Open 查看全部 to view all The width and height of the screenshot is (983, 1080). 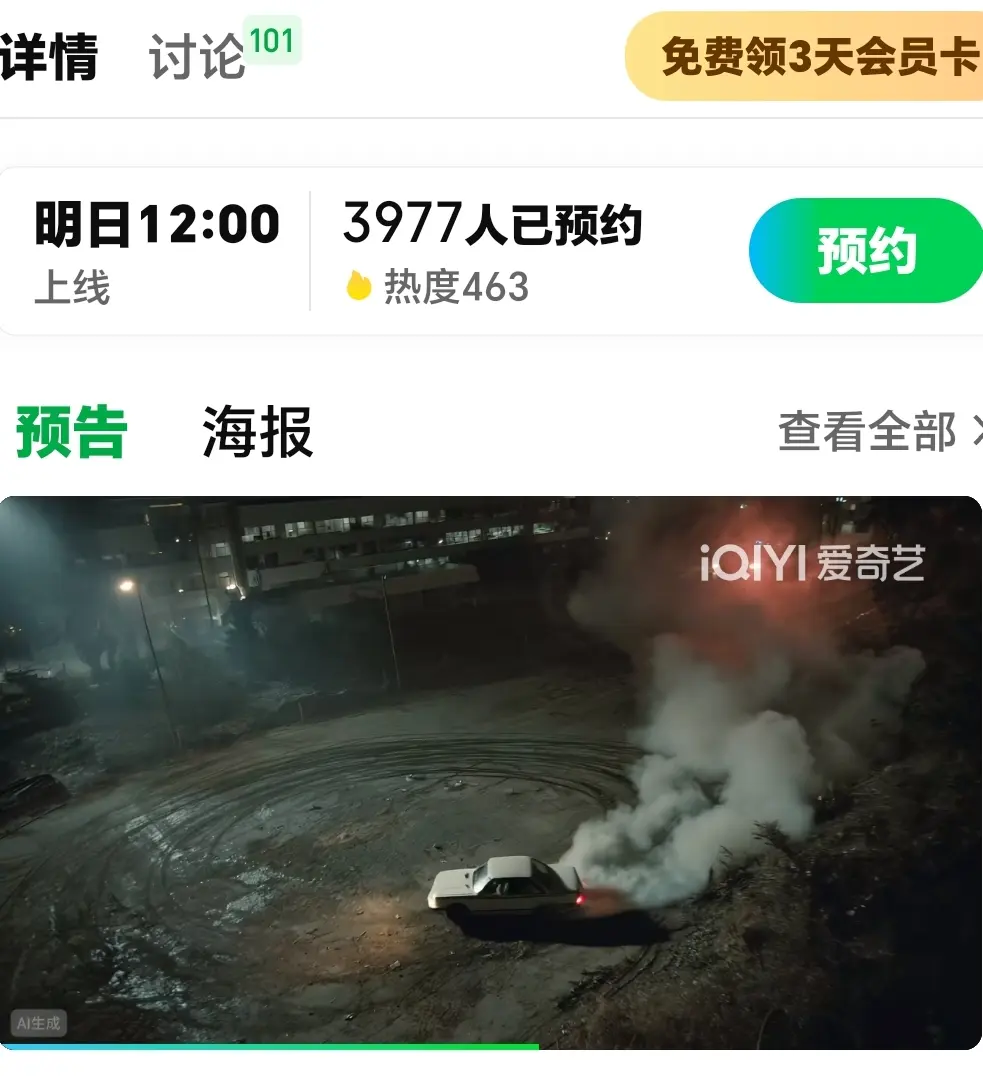(x=876, y=432)
